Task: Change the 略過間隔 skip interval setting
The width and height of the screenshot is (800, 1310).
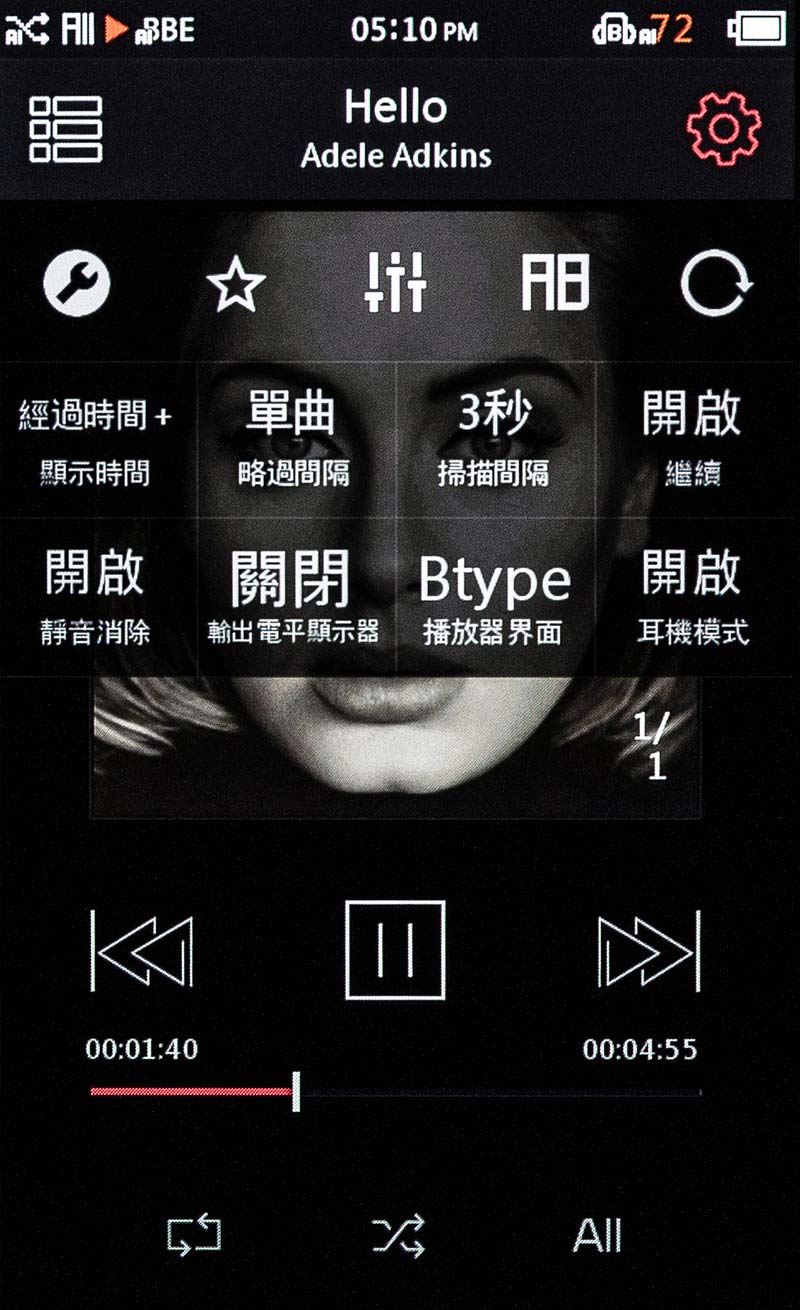Action: pyautogui.click(x=296, y=440)
